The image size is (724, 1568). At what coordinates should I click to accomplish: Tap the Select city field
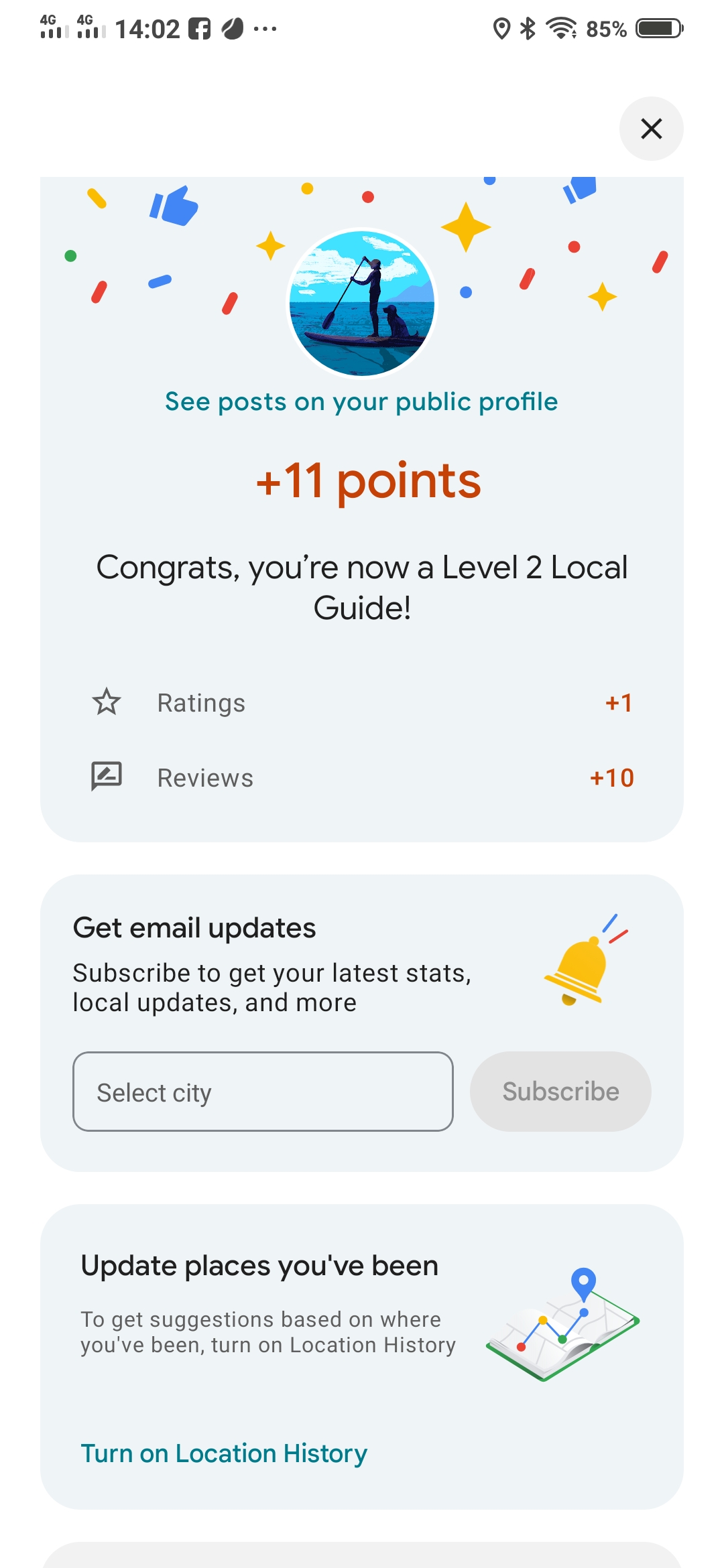263,1092
